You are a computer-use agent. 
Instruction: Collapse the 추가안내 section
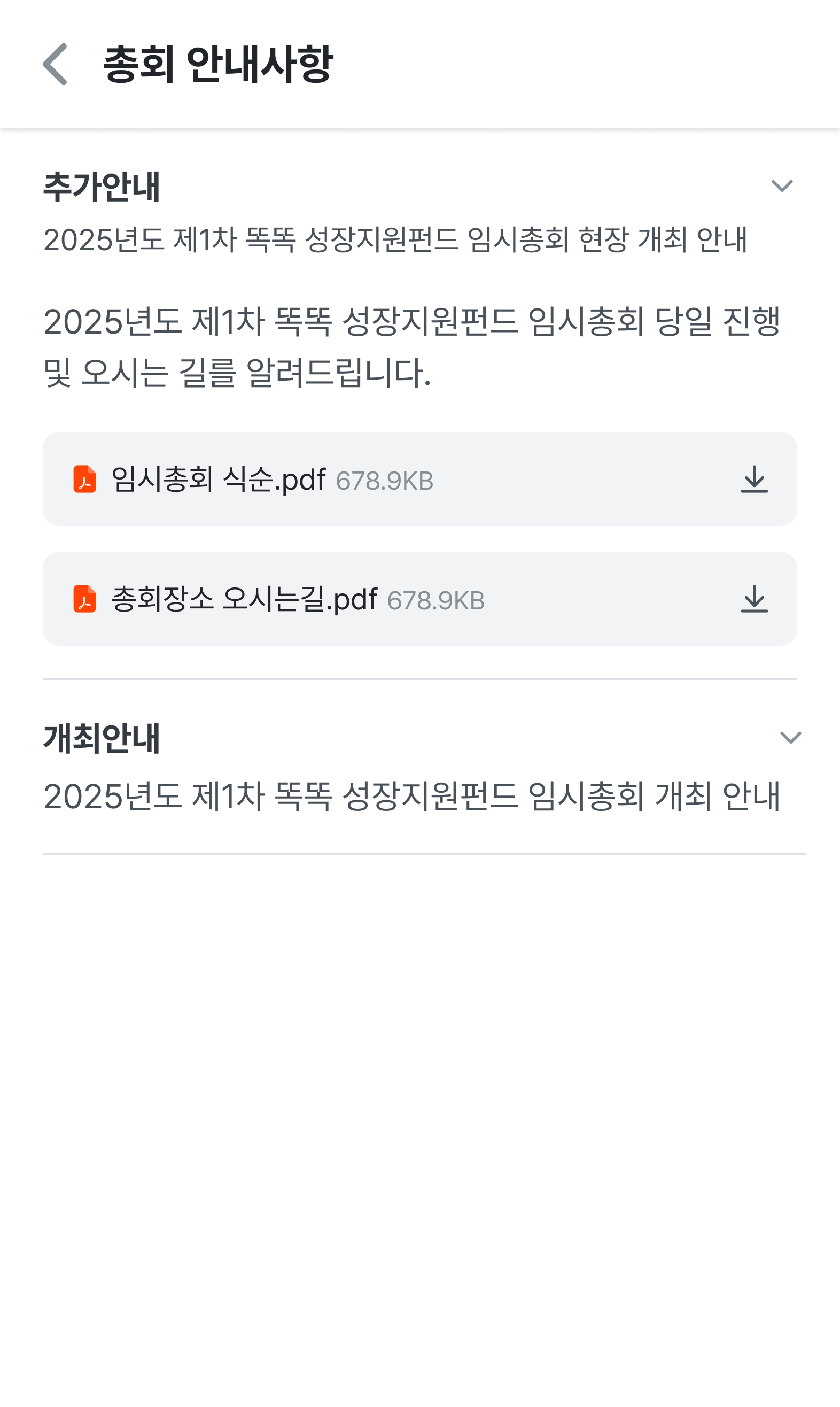point(782,185)
